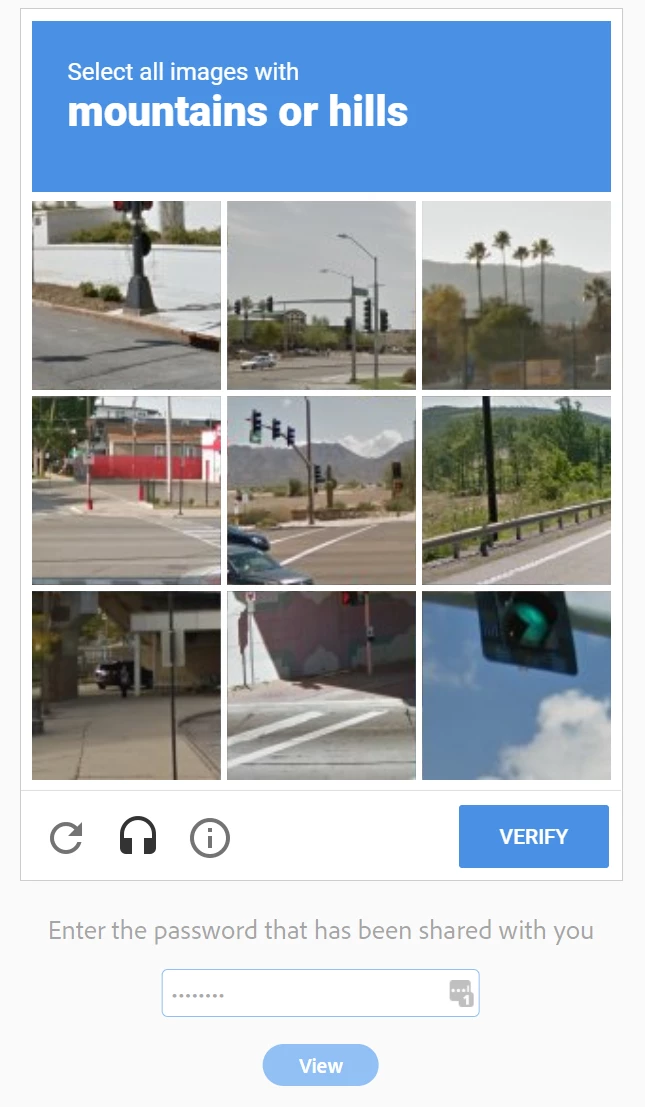Select the tile with white crosswalk stripes
The height and width of the screenshot is (1107, 645).
(321, 685)
